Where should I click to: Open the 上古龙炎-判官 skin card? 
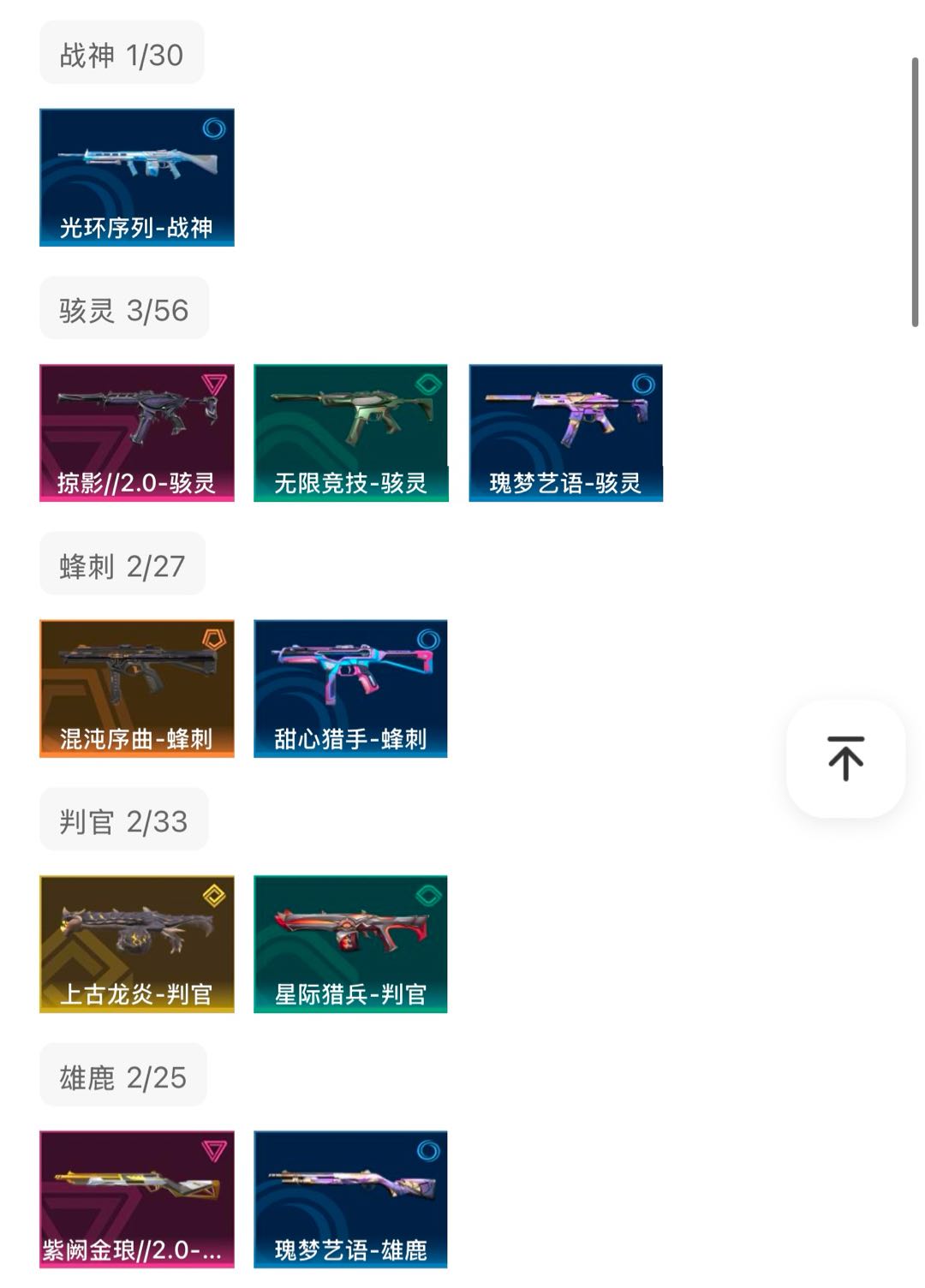tap(137, 944)
